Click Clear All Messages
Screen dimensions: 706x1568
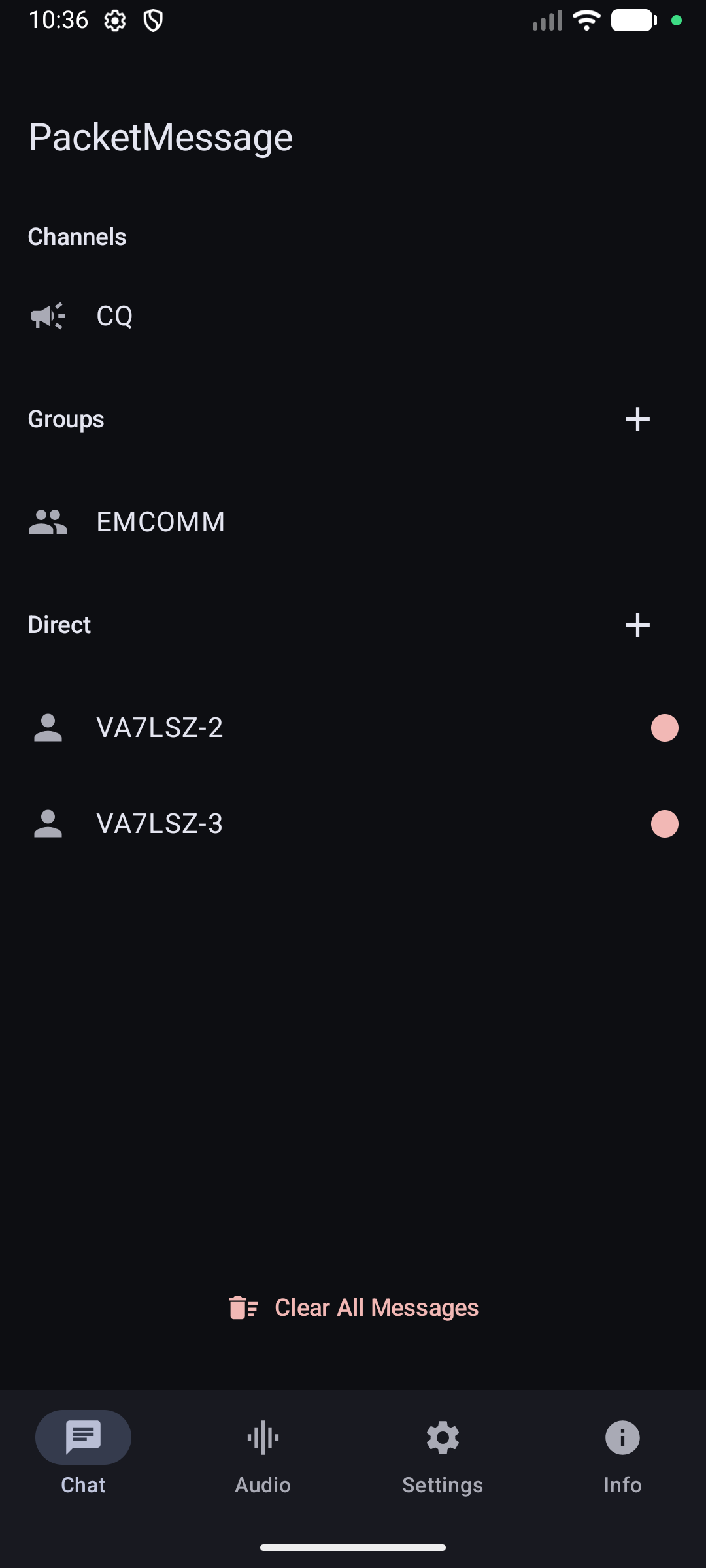pos(376,1307)
